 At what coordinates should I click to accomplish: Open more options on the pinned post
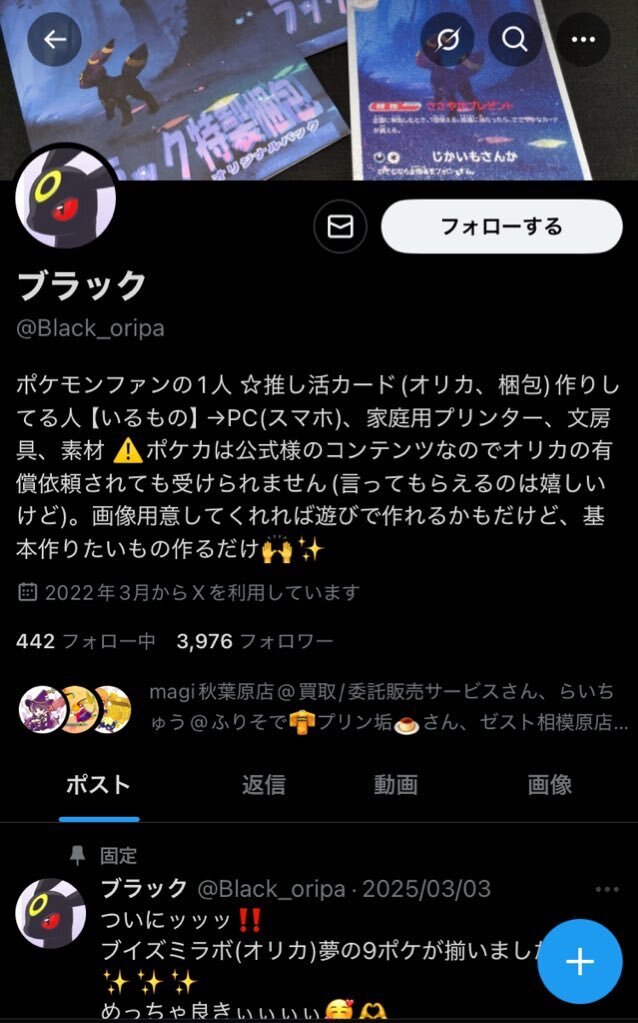click(607, 889)
